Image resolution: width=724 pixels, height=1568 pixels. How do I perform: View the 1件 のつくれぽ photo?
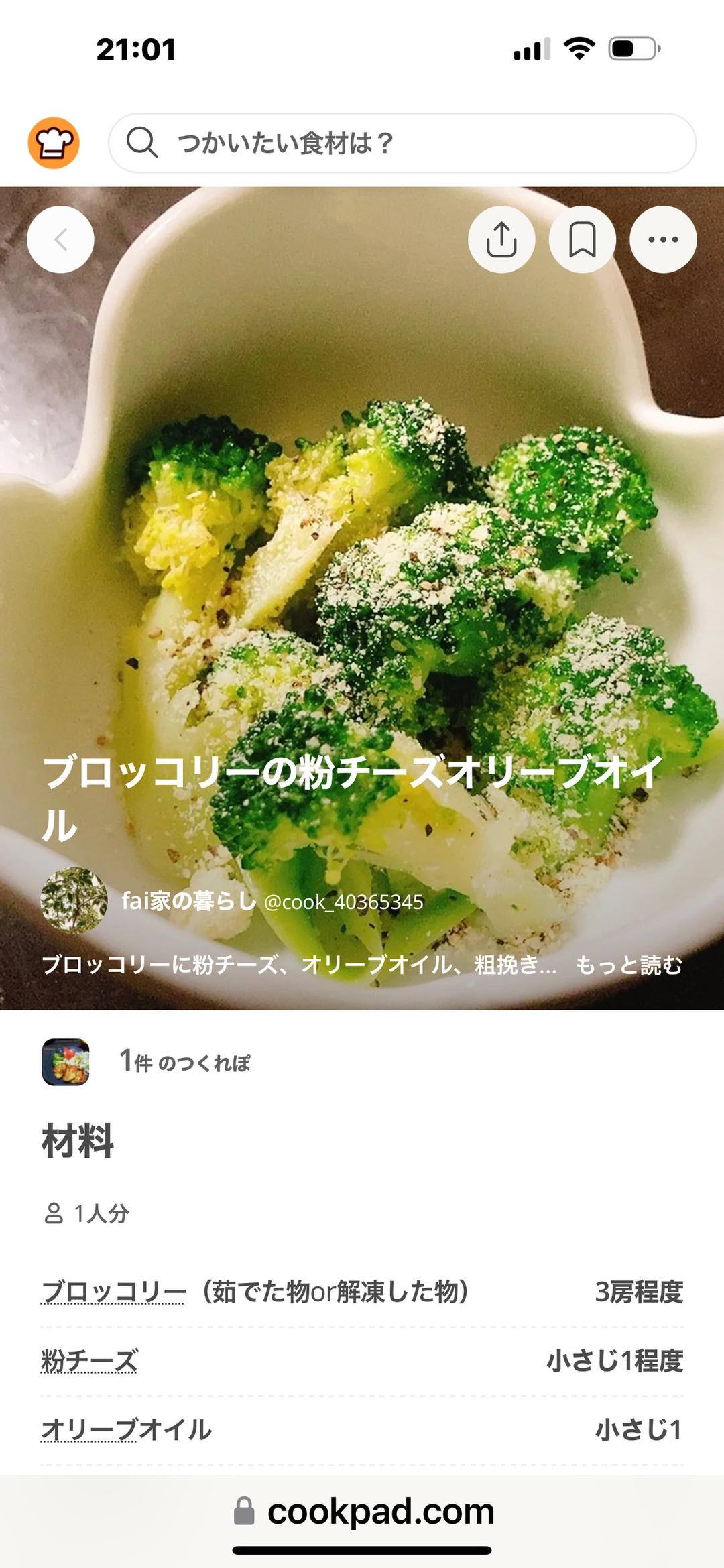[66, 1062]
